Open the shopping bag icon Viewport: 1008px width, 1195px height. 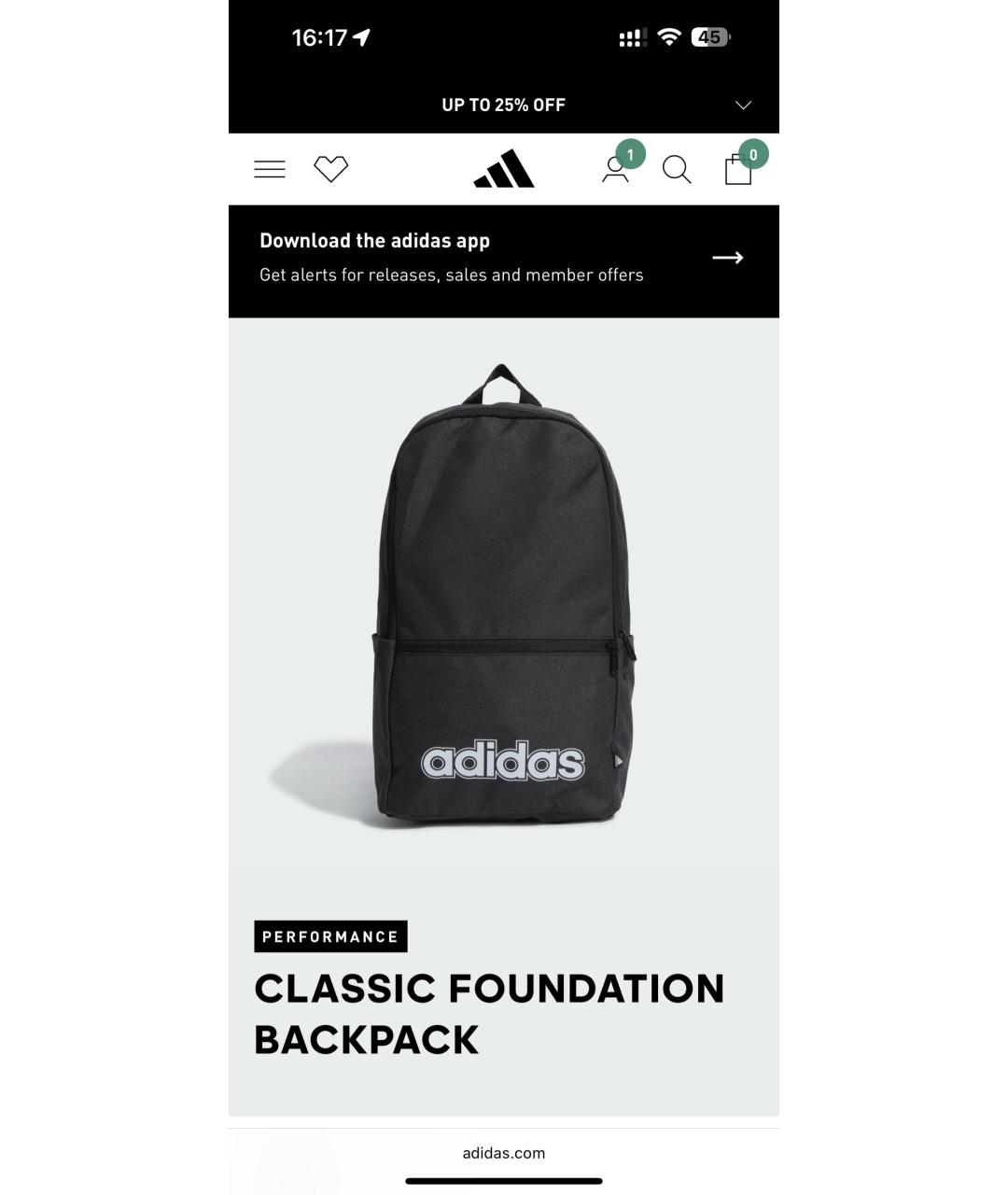click(737, 171)
